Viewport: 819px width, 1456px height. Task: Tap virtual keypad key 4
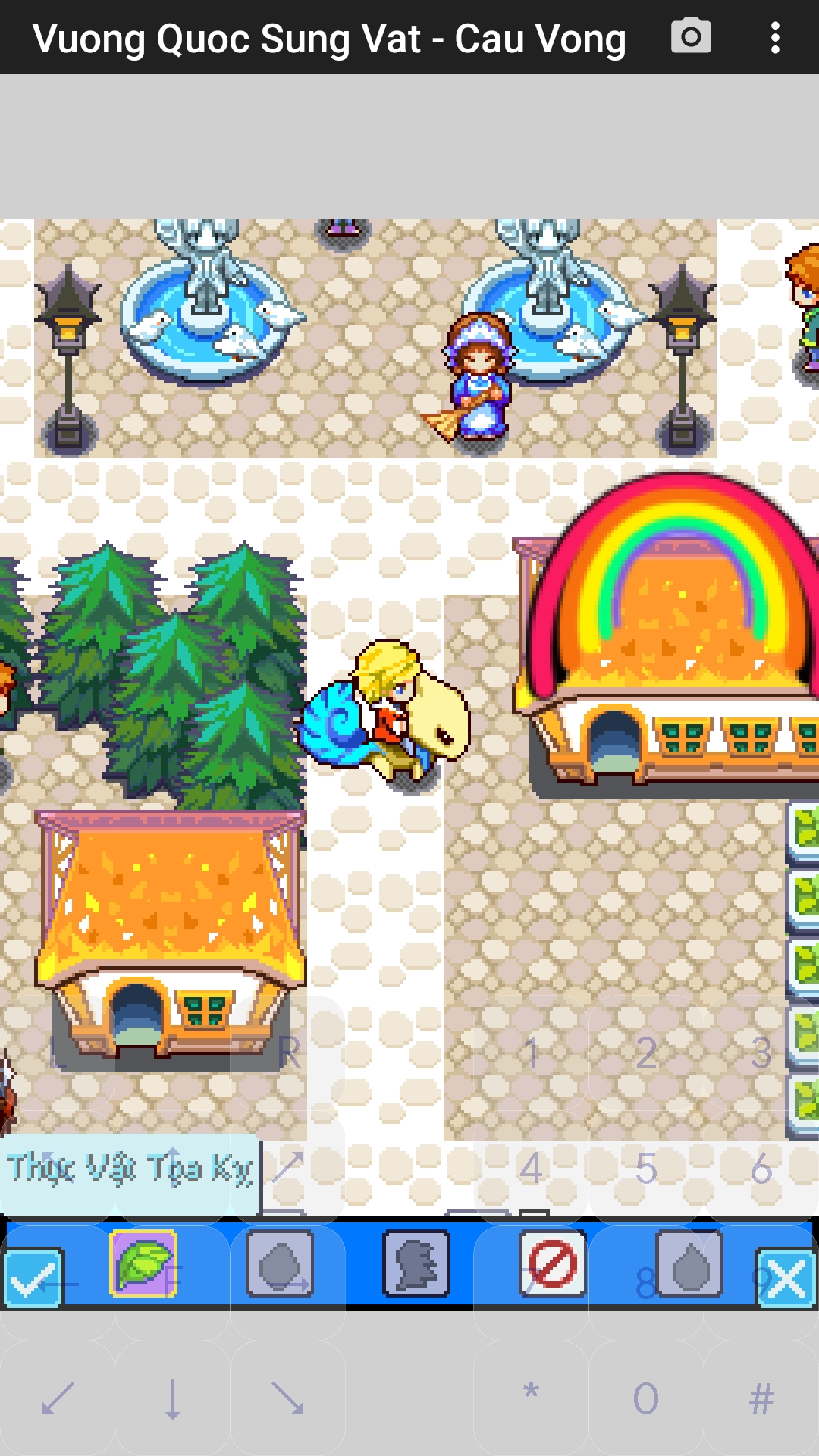click(531, 1168)
